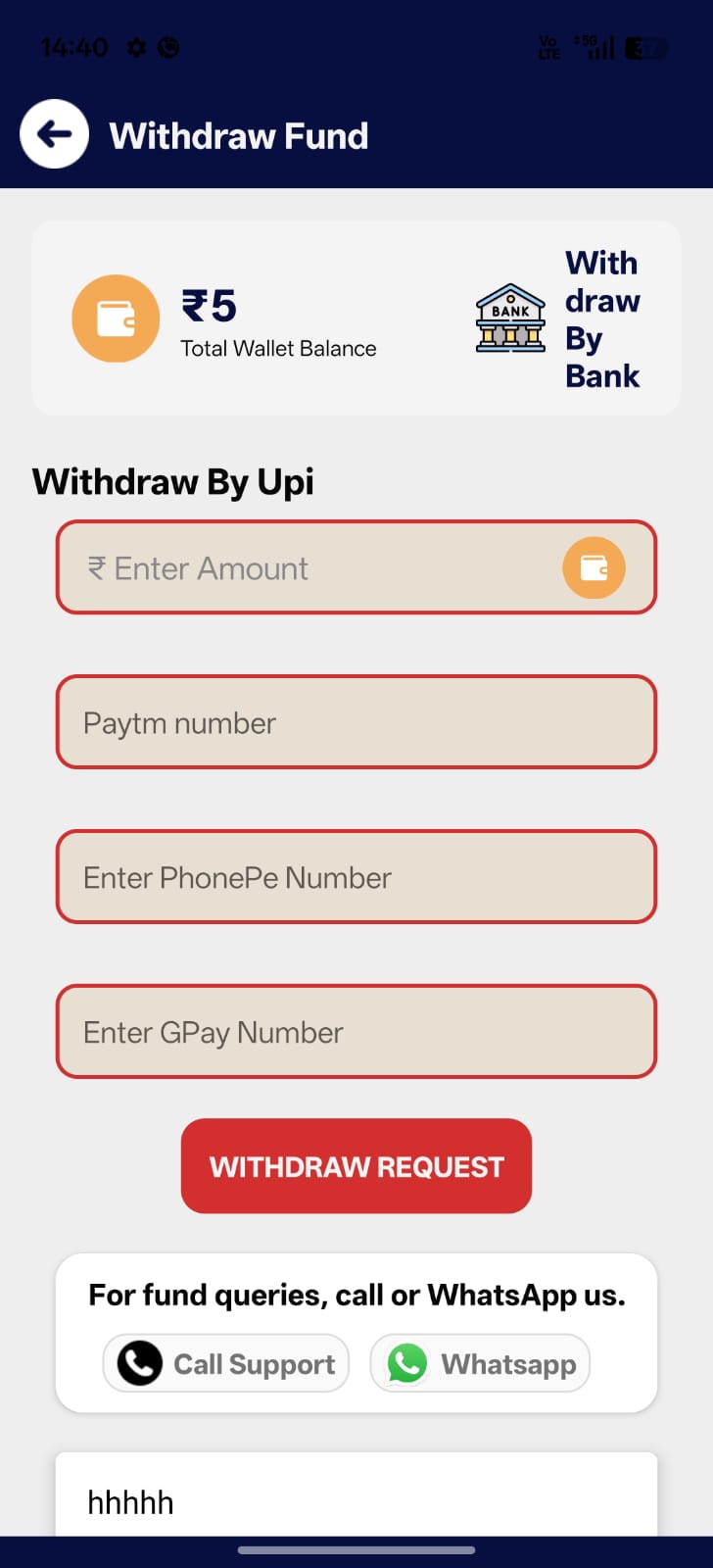
Task: Select the Enter PhonePe Number field
Action: point(356,877)
